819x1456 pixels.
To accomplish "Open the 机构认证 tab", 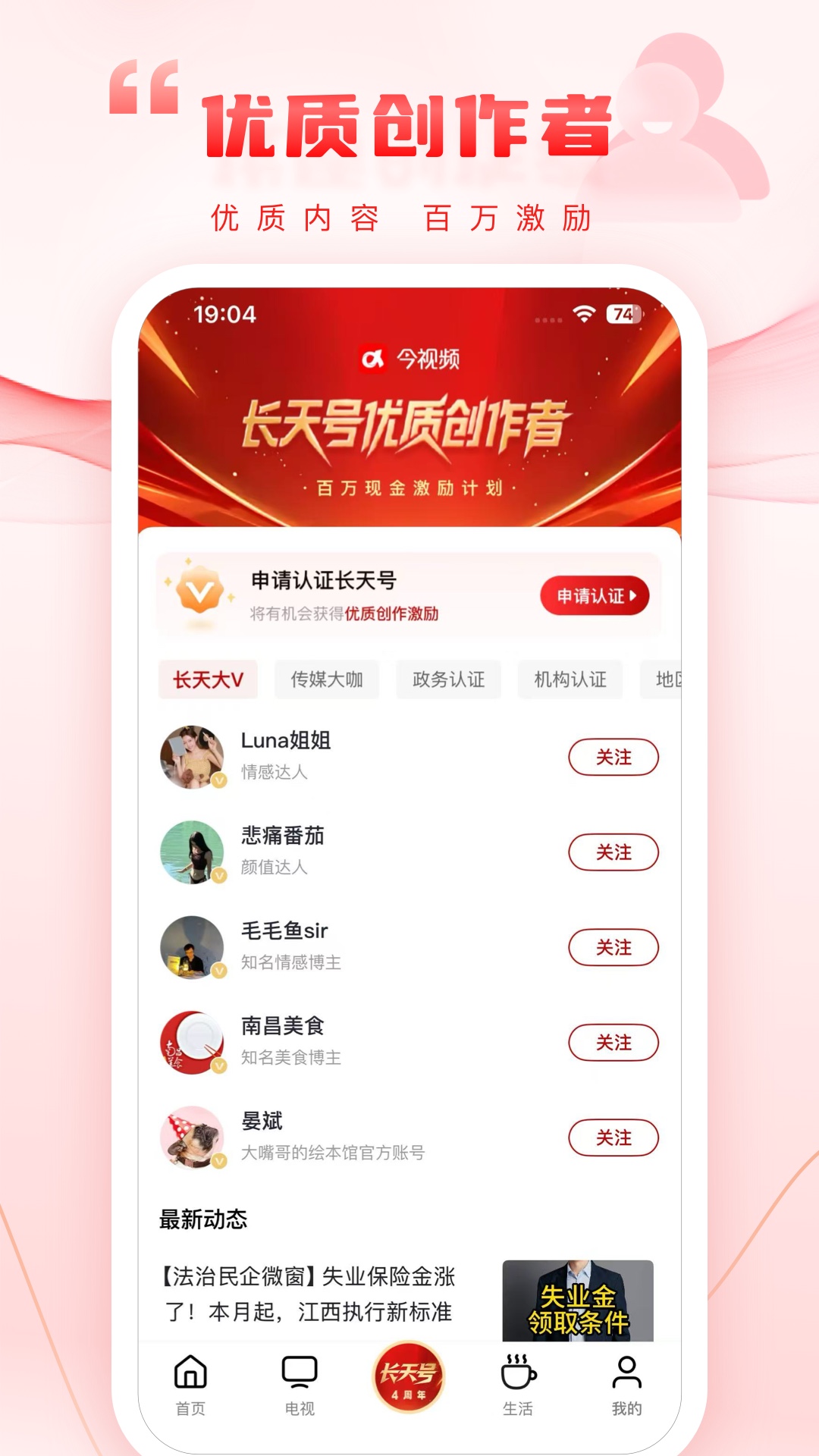I will pyautogui.click(x=570, y=680).
